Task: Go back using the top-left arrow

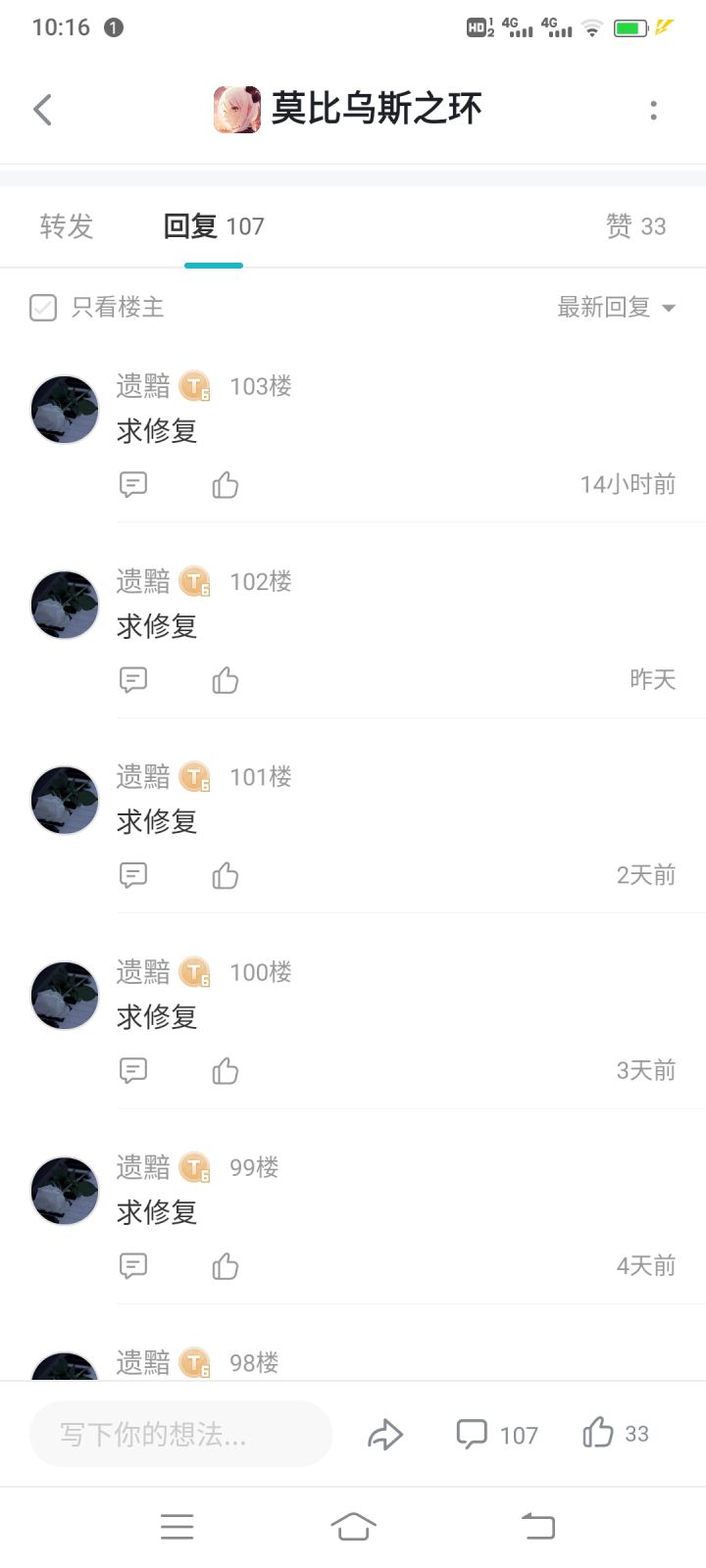Action: (x=42, y=110)
